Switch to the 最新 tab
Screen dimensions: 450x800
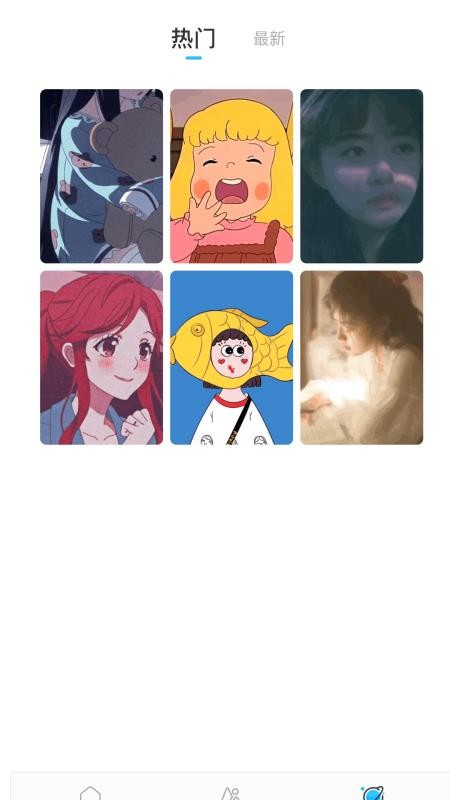[269, 39]
